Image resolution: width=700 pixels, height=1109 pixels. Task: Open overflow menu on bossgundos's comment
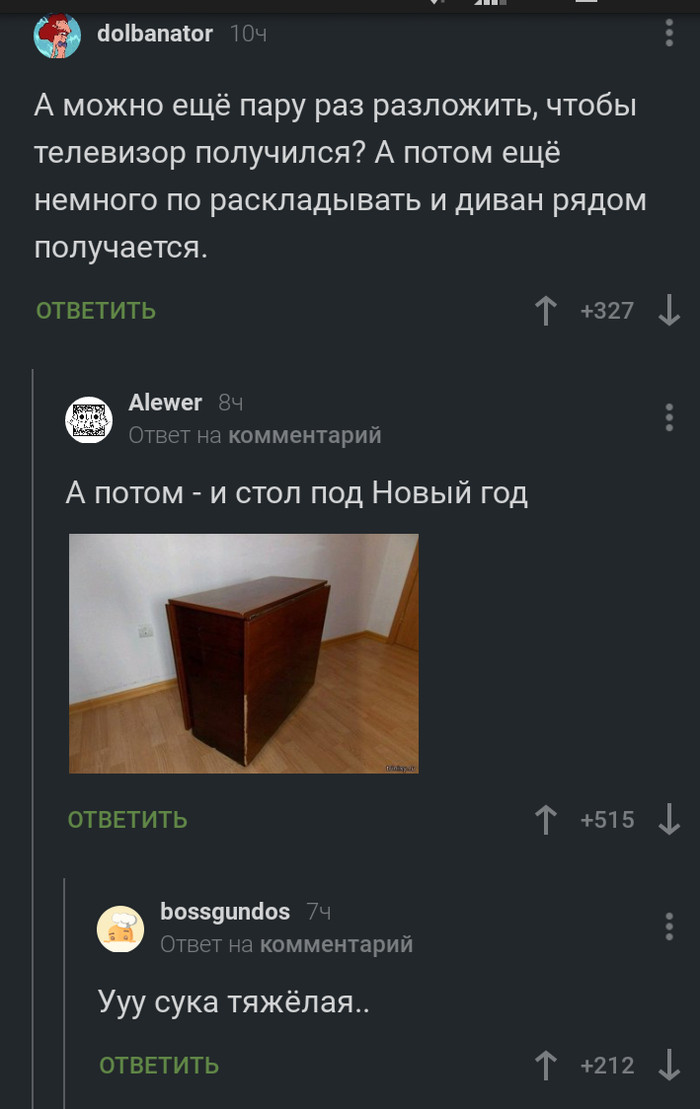[669, 926]
